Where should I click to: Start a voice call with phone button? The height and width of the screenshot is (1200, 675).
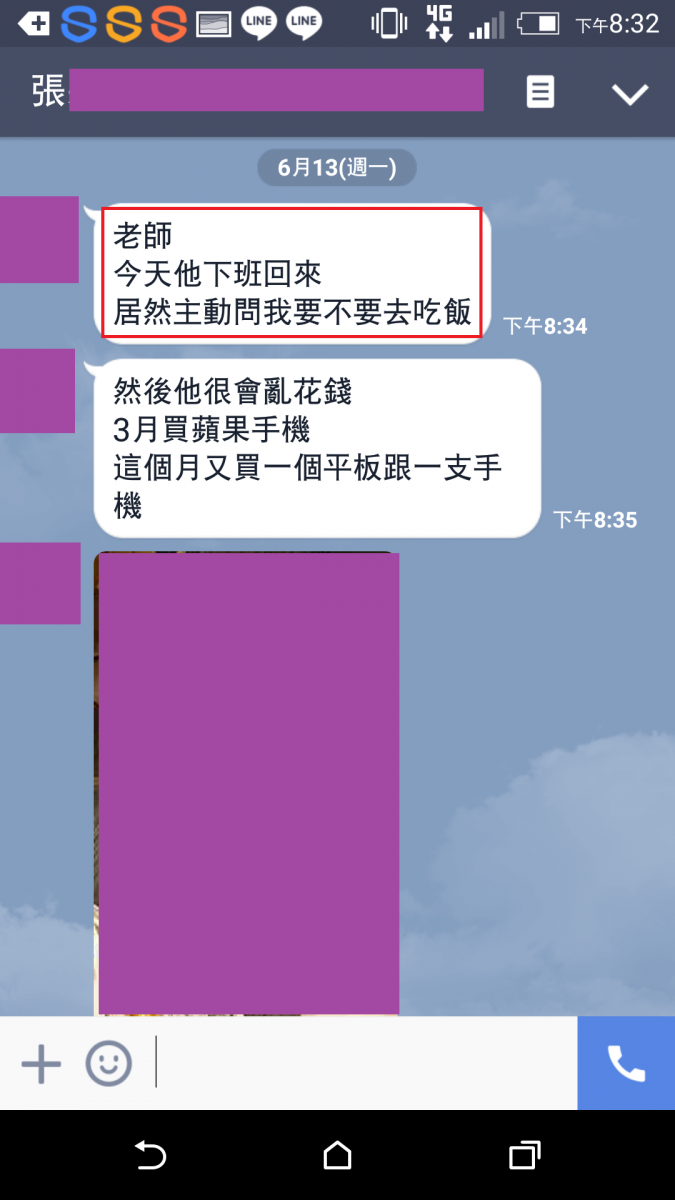(x=626, y=1063)
